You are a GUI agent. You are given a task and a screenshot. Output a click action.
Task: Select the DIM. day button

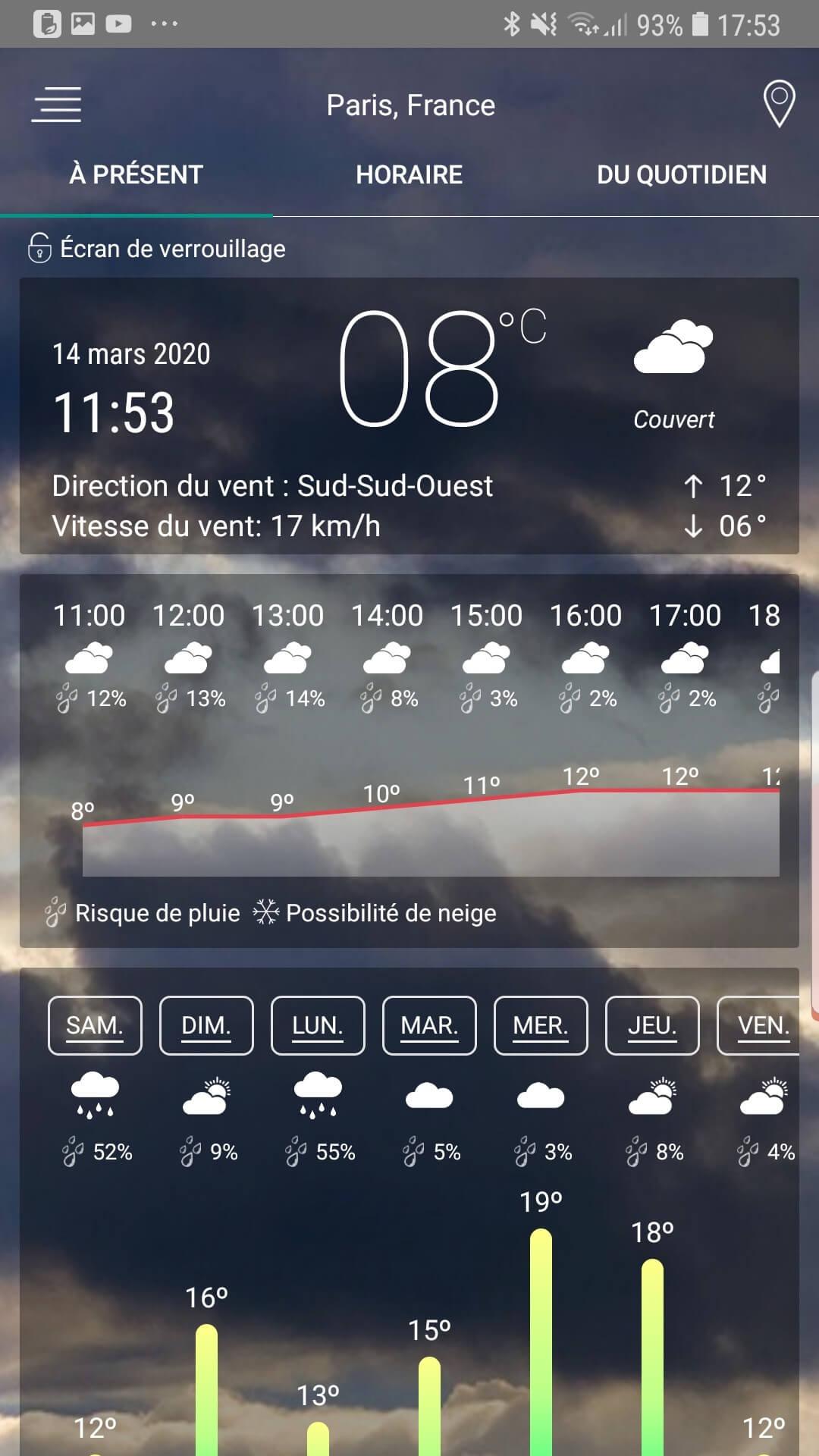tap(206, 1025)
